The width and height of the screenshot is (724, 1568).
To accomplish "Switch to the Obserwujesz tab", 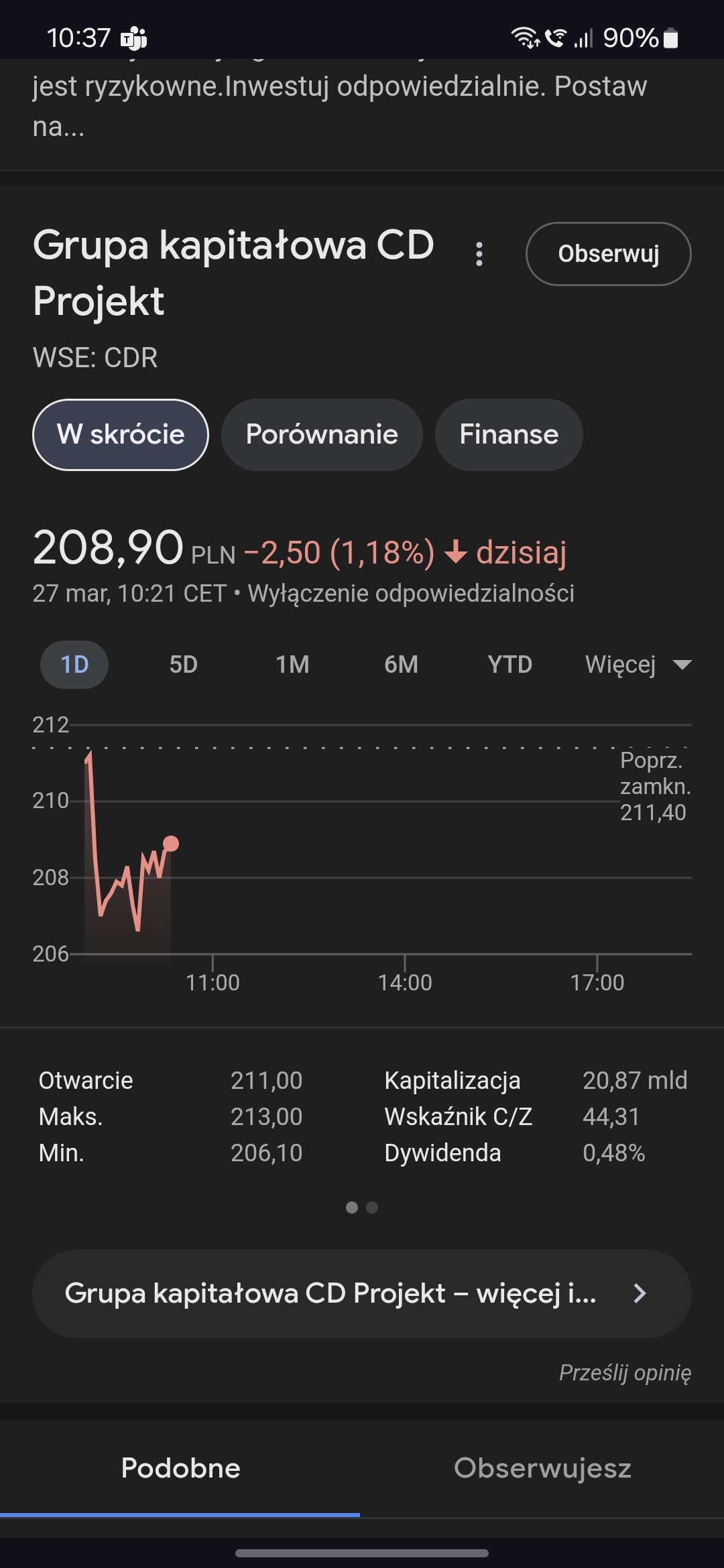I will 542,1468.
